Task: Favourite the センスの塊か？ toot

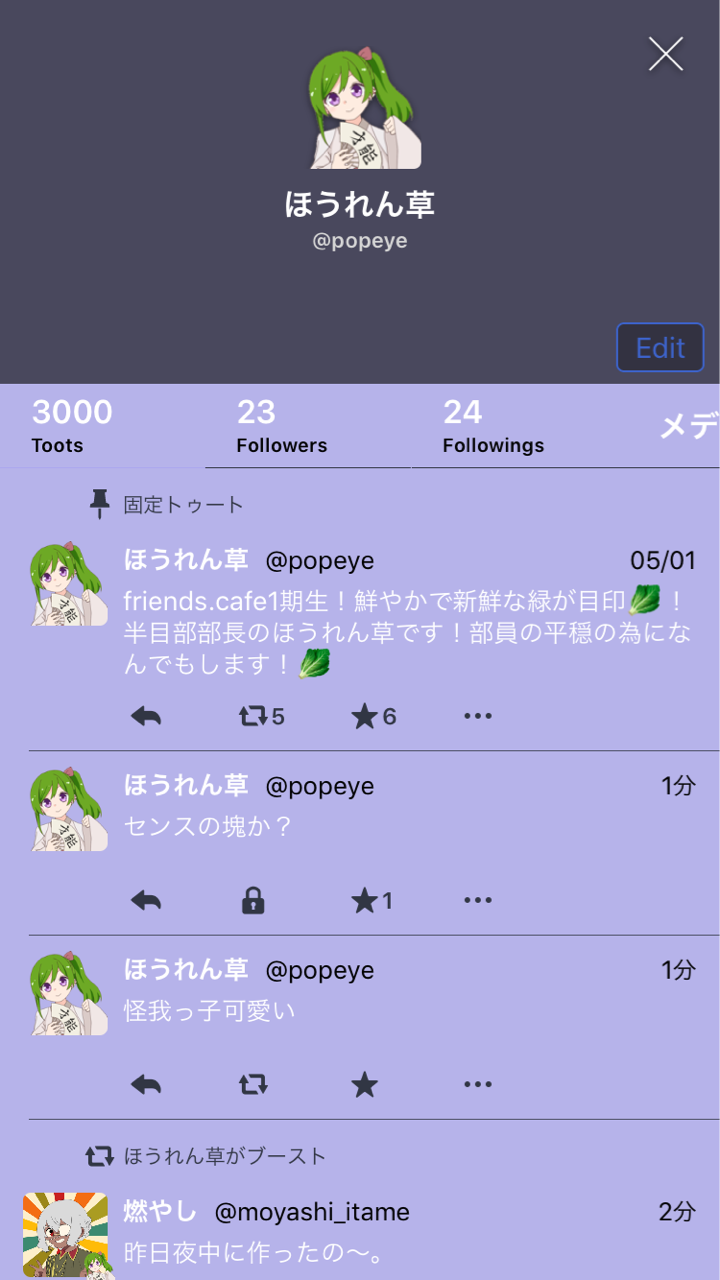Action: click(372, 901)
